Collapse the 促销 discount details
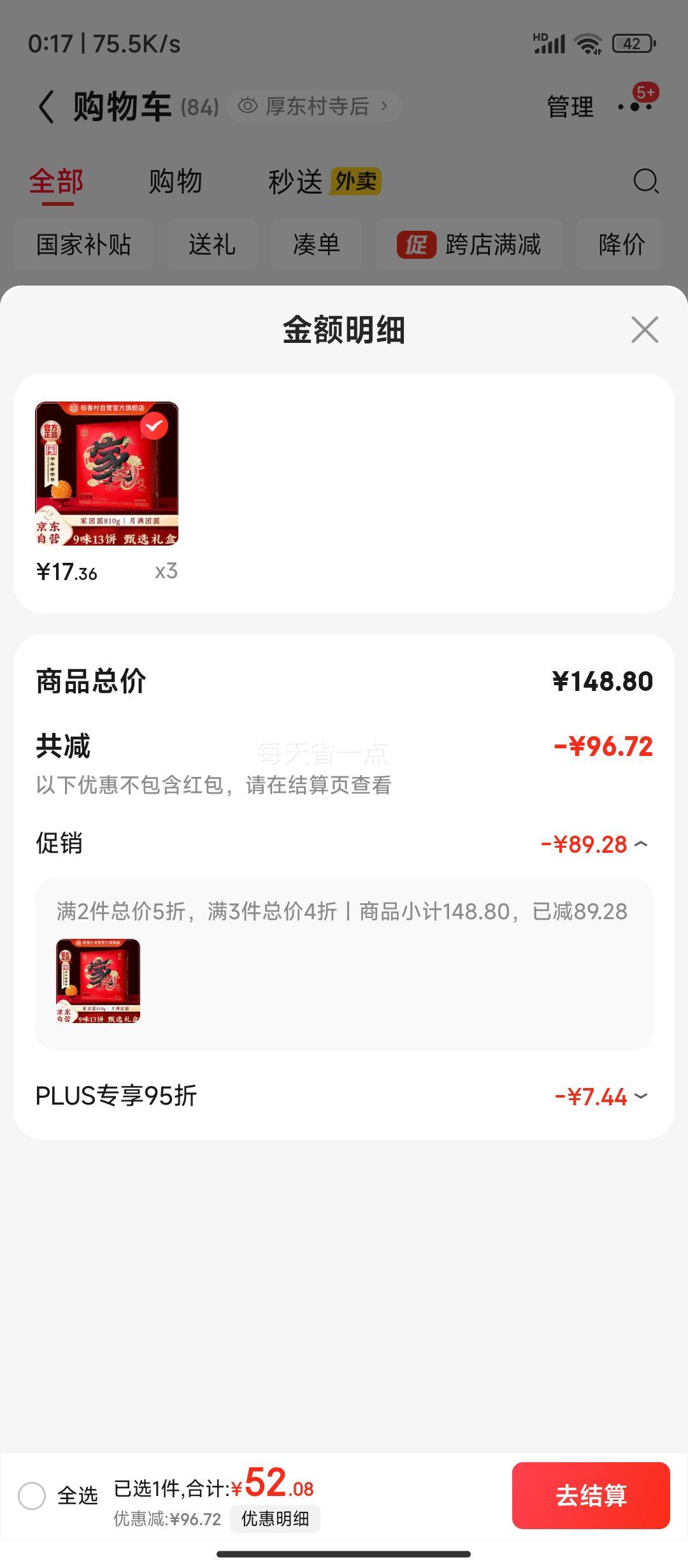 [x=640, y=844]
